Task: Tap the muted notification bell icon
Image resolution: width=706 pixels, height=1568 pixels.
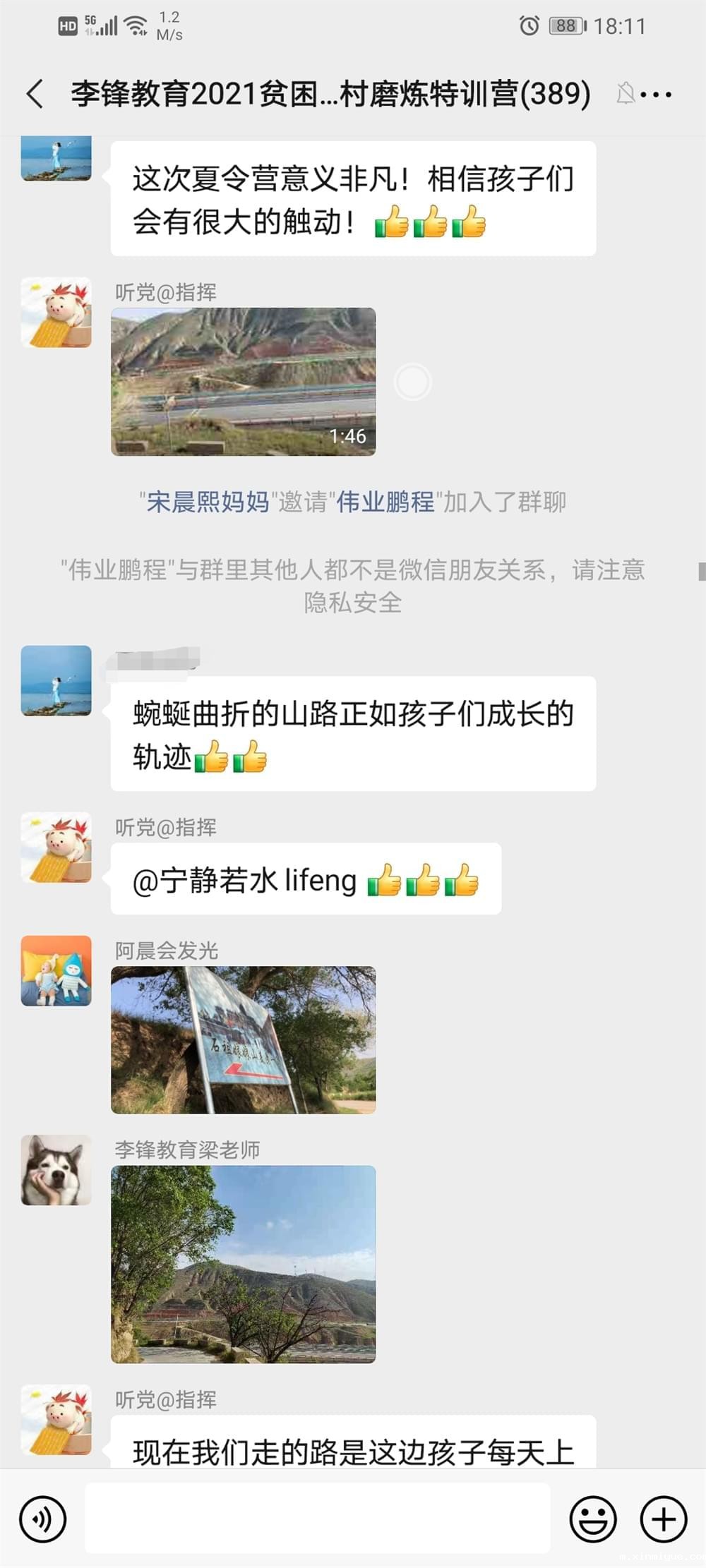Action: (x=624, y=94)
